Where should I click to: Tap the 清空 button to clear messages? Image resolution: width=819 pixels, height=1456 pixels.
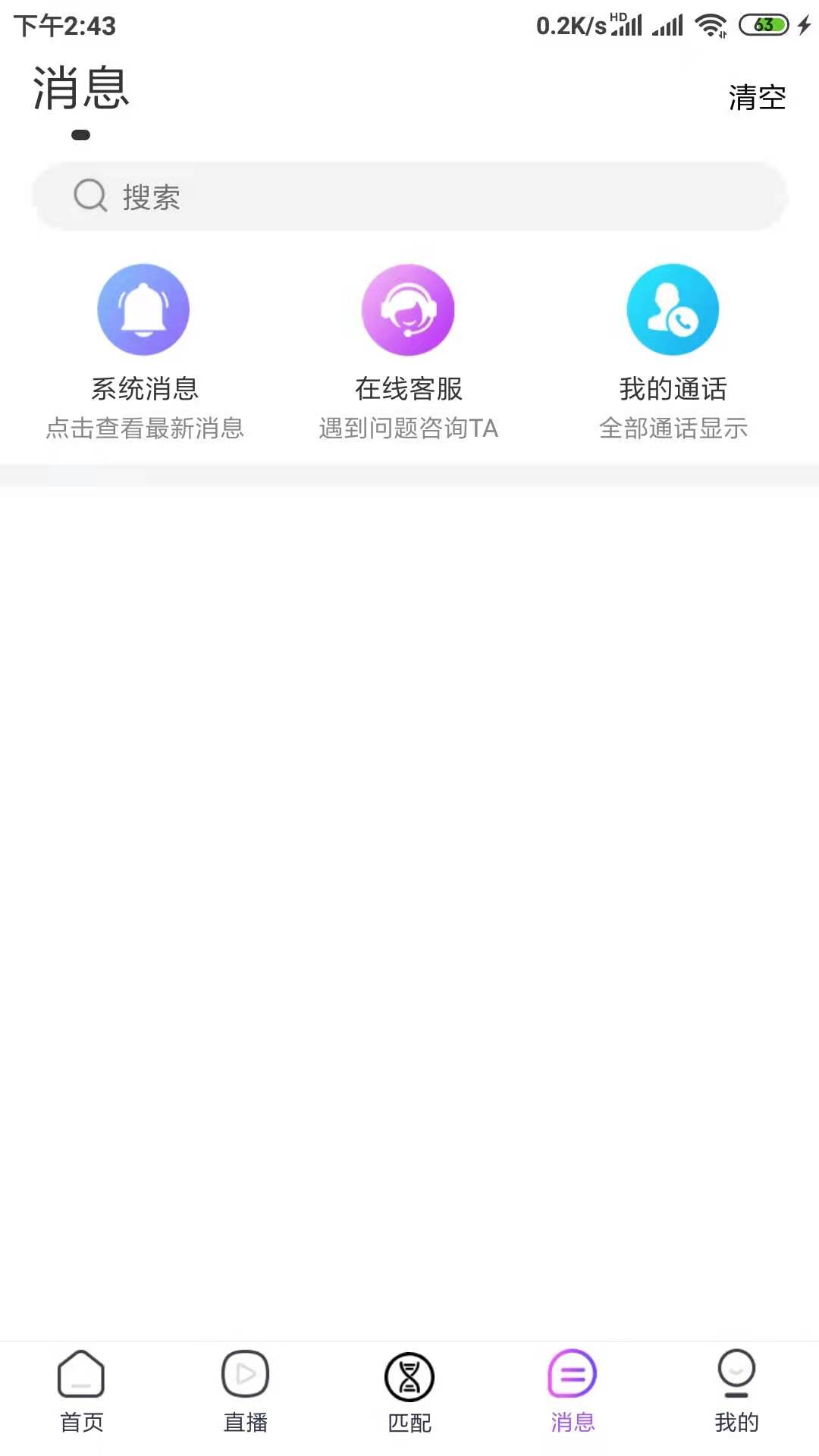[x=757, y=97]
